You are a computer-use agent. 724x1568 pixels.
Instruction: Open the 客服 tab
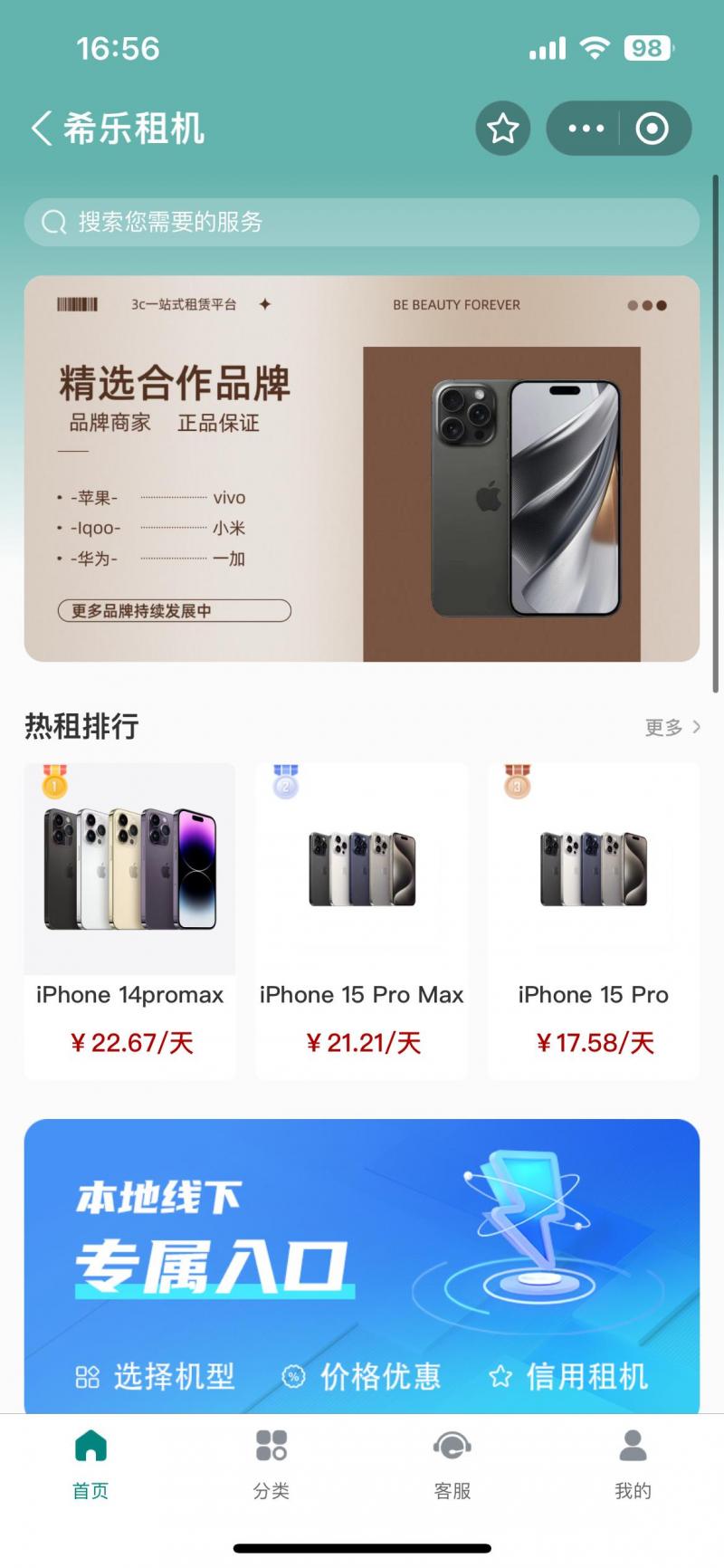(x=452, y=1464)
